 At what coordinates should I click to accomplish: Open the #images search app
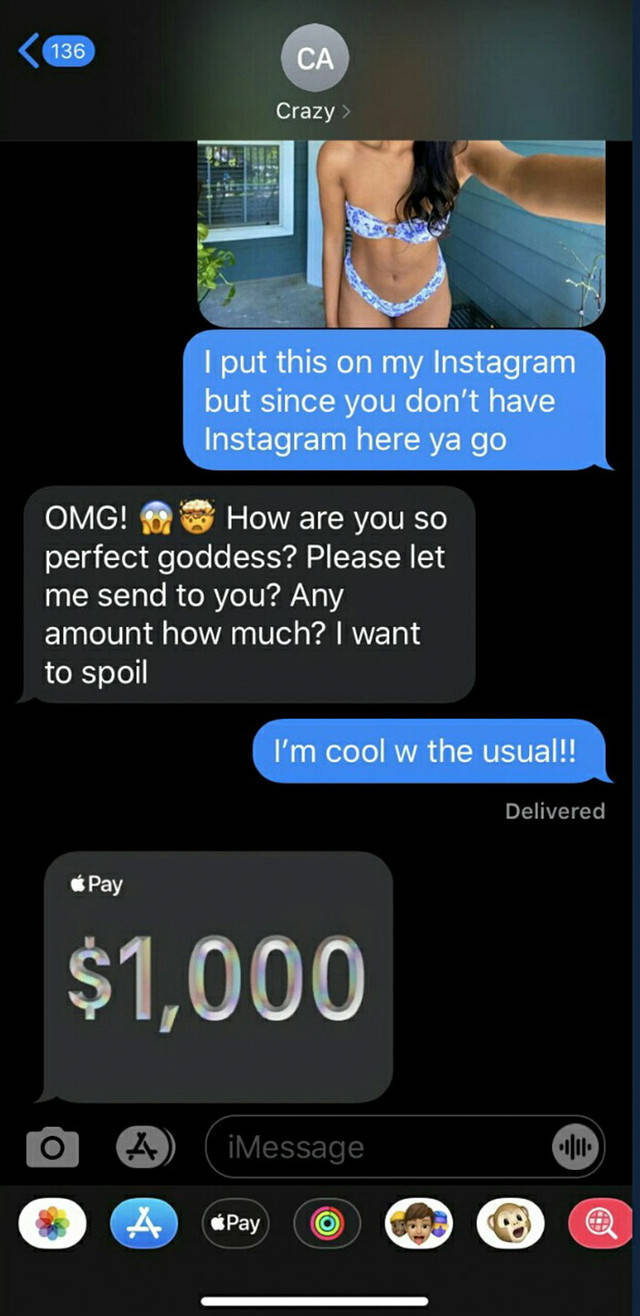[x=602, y=1224]
